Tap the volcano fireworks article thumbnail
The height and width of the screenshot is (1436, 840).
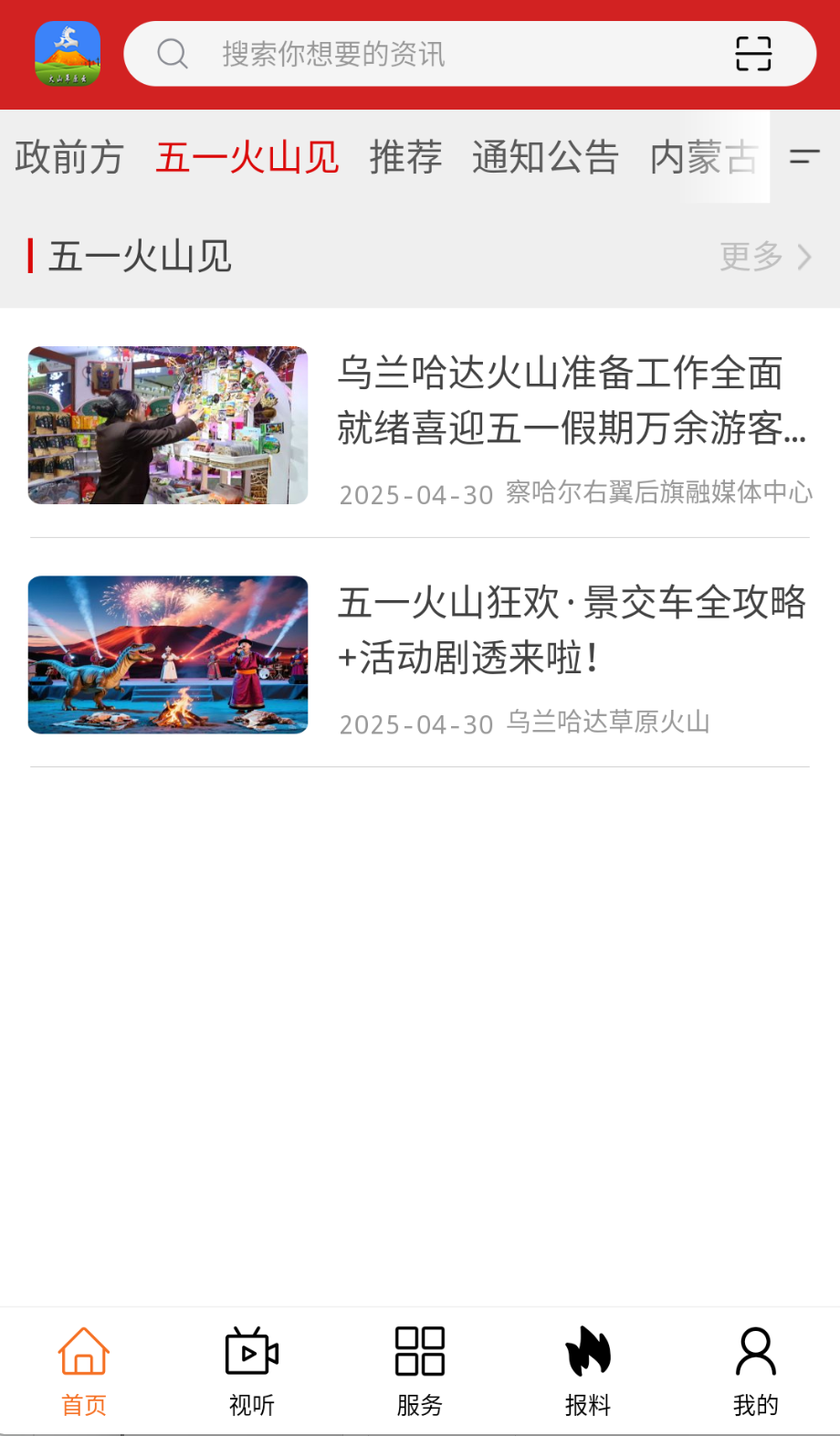coord(168,654)
